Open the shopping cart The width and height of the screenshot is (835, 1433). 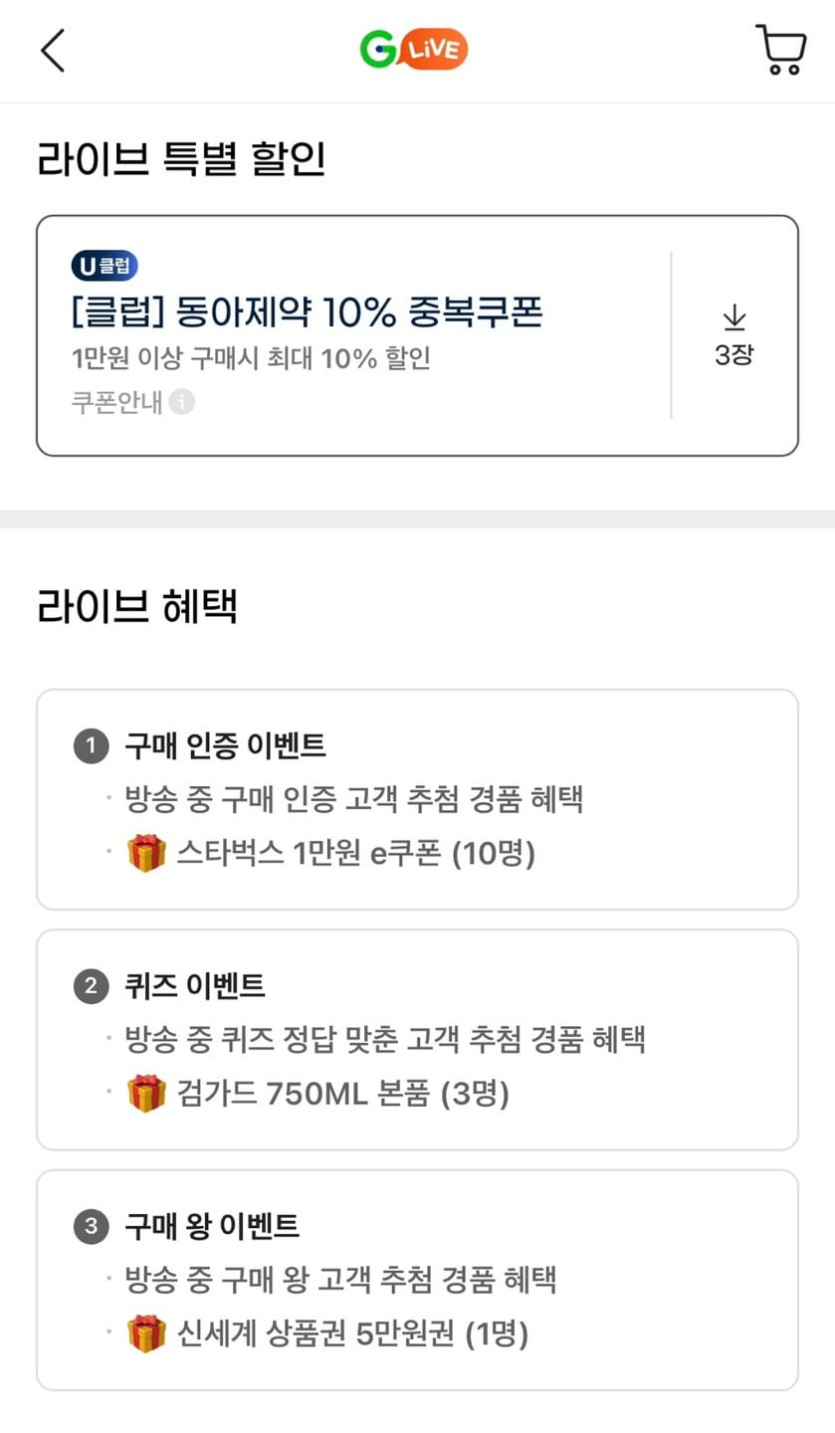(x=780, y=50)
